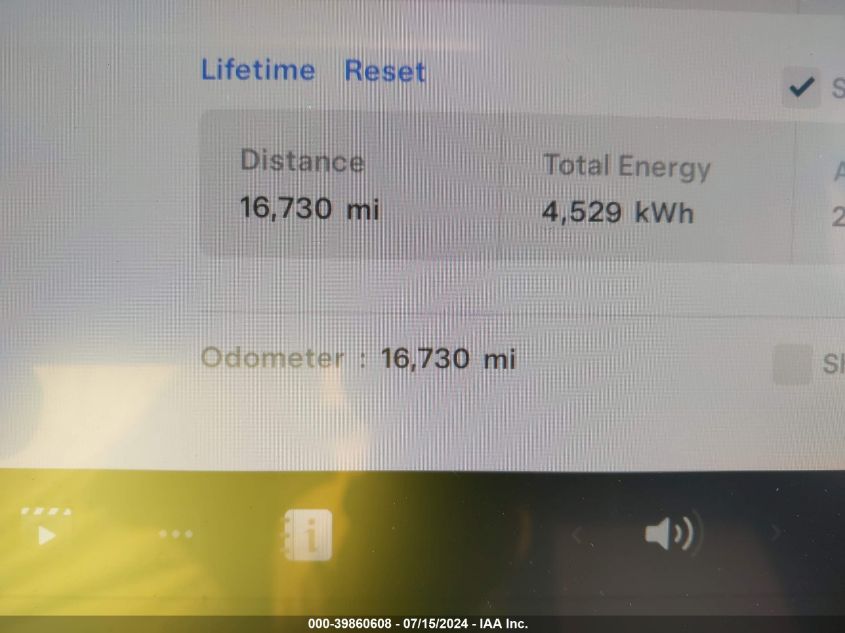Screen dimensions: 845x633
Task: Raise volume with the right arrow
Action: click(x=774, y=533)
